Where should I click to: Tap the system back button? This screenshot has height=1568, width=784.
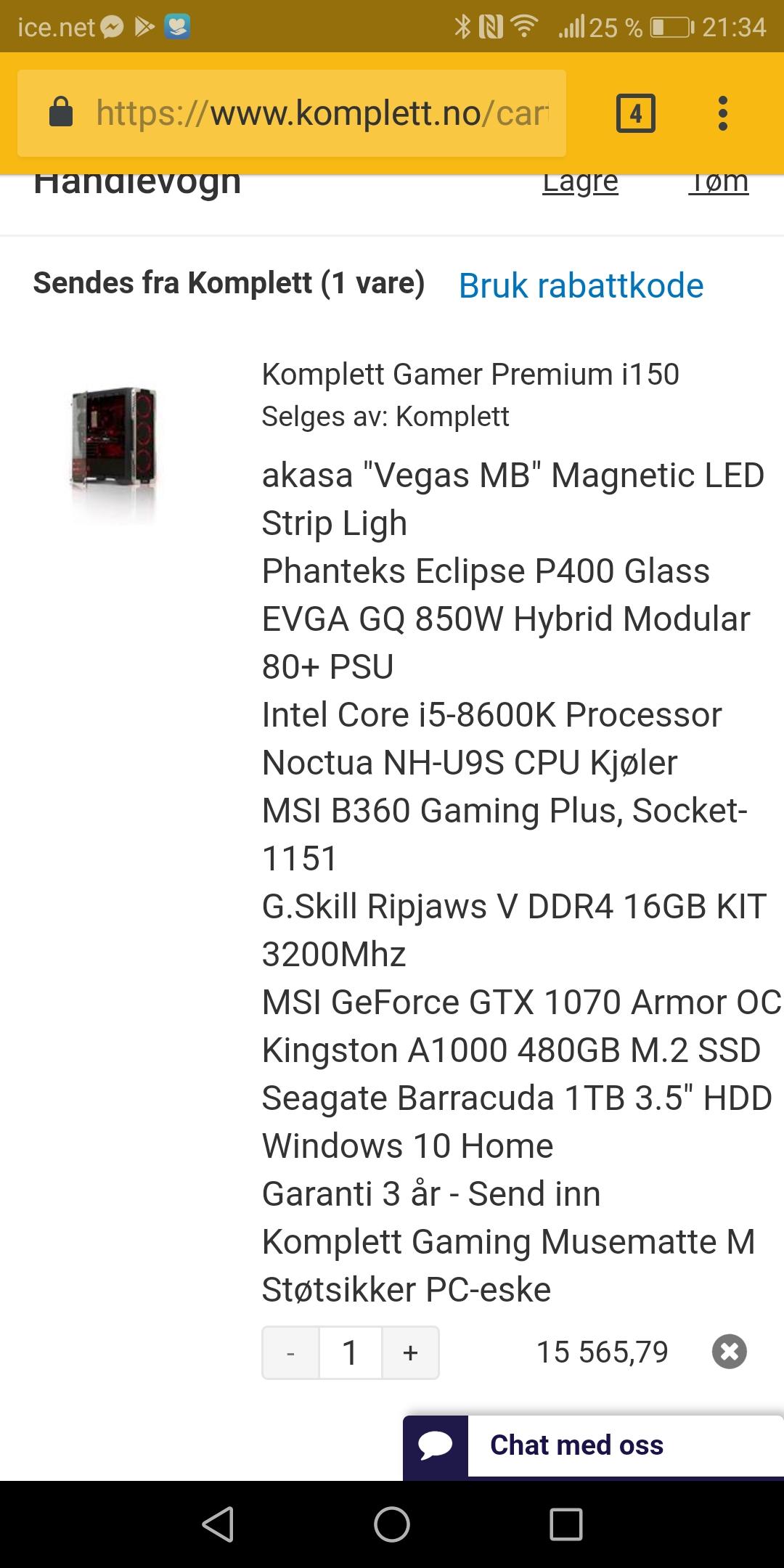(218, 1524)
